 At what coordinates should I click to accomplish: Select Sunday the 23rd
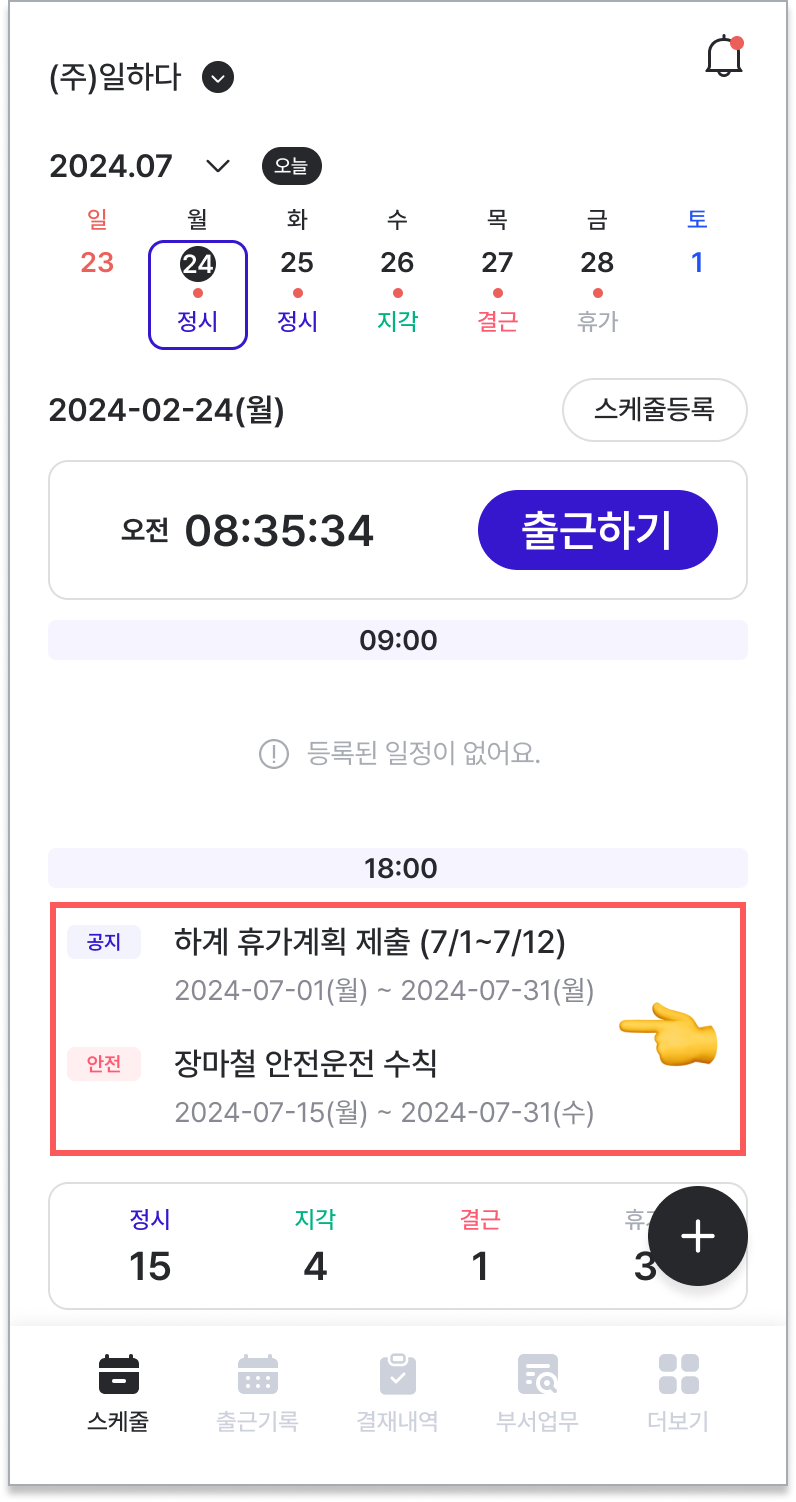click(97, 264)
